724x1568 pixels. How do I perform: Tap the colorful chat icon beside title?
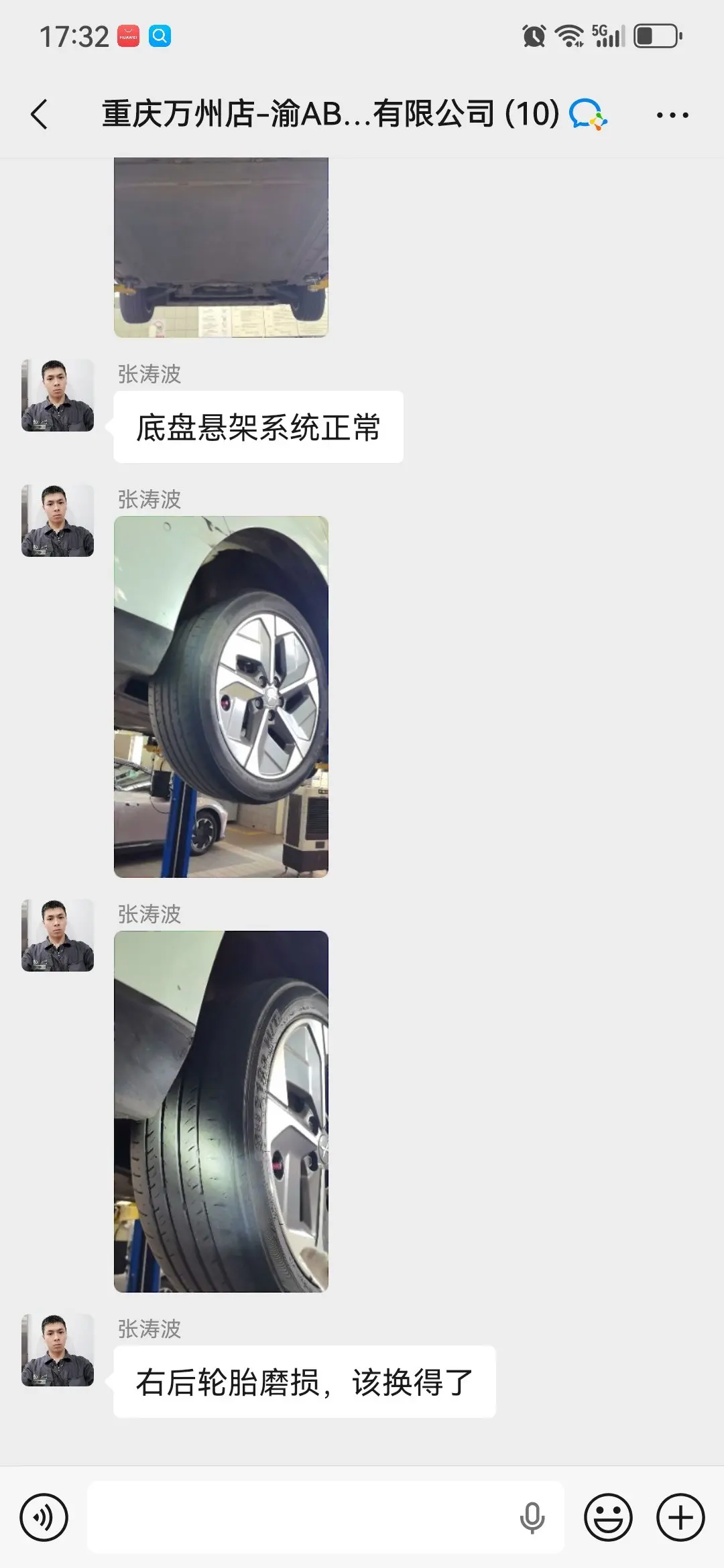coord(588,114)
